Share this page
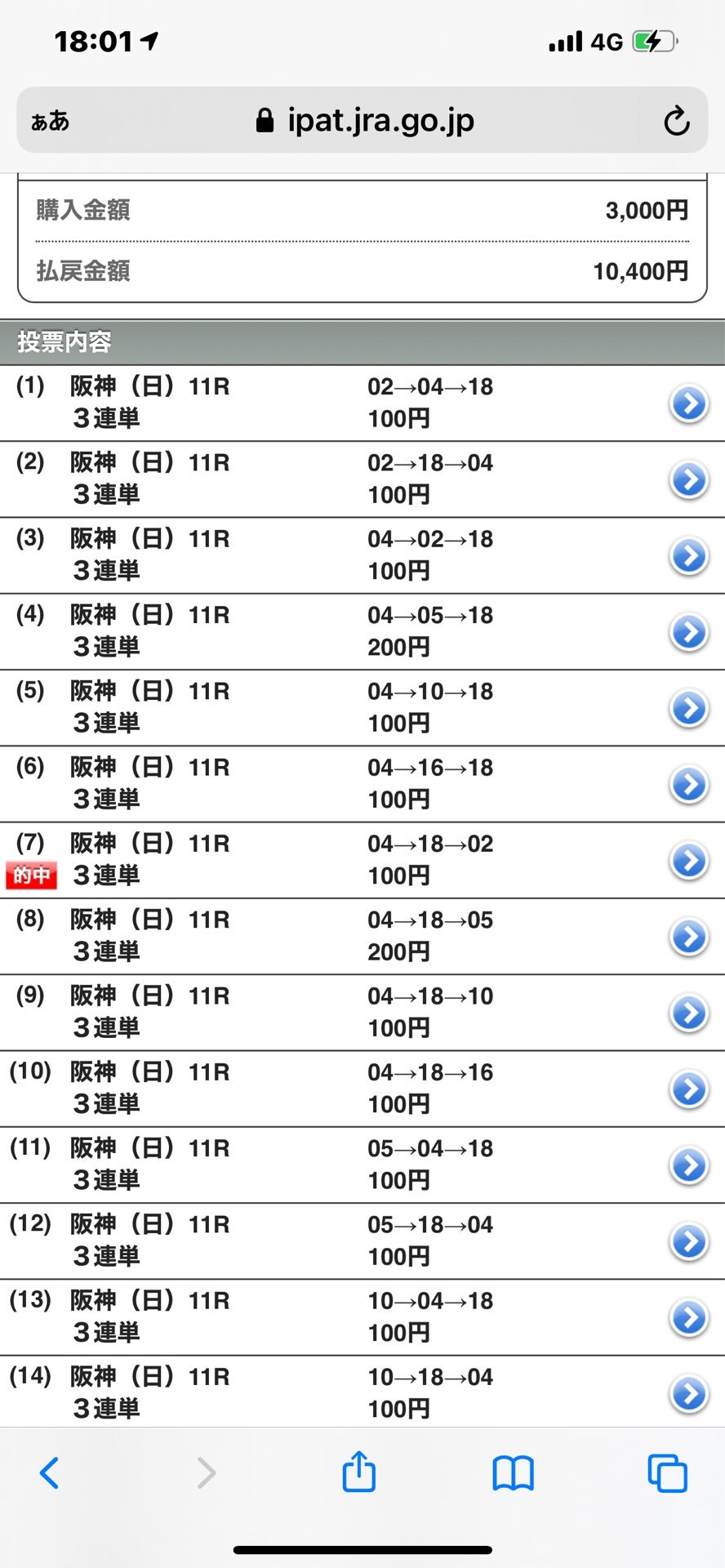 [x=358, y=1472]
